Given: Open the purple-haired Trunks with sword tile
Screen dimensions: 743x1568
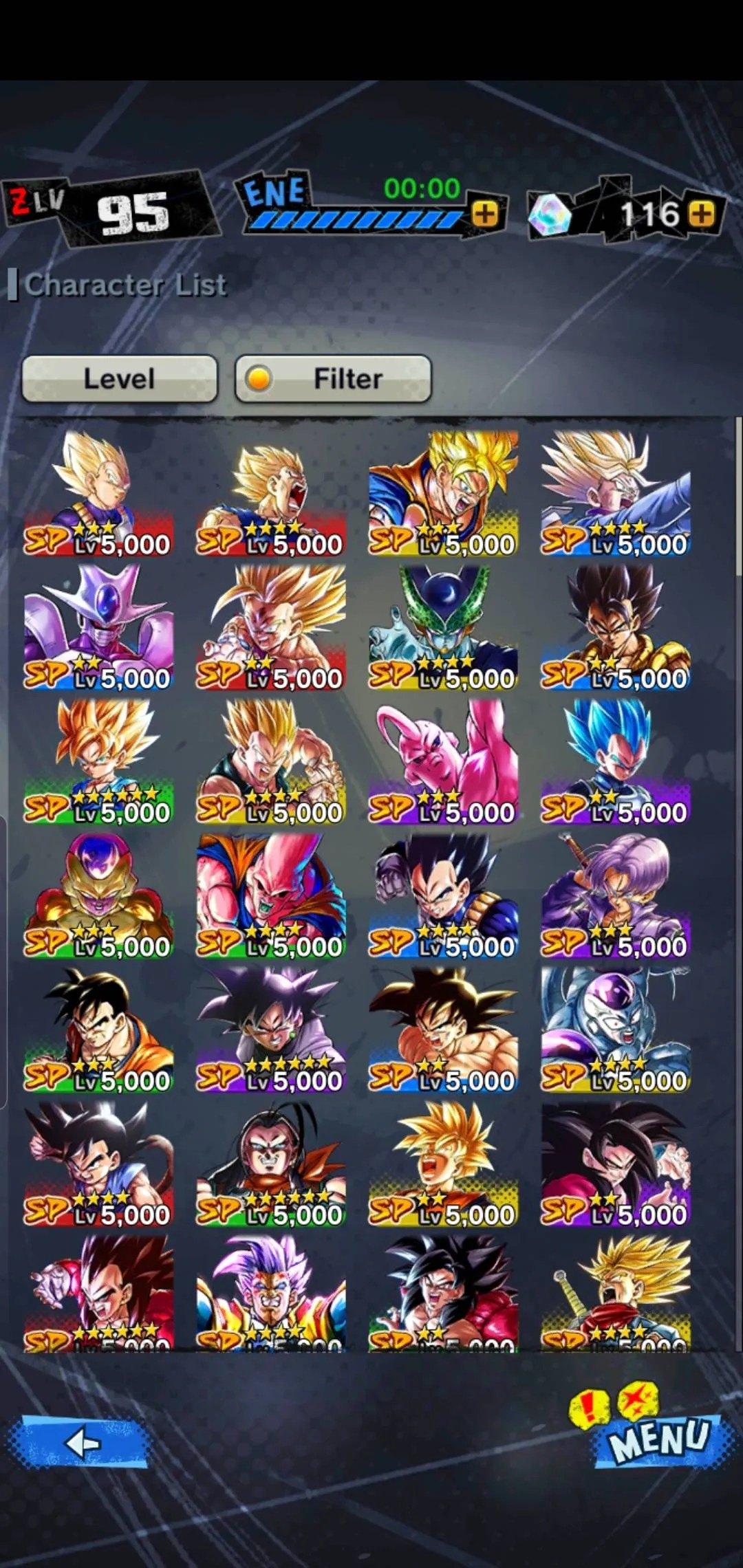Looking at the screenshot, I should tap(615, 895).
